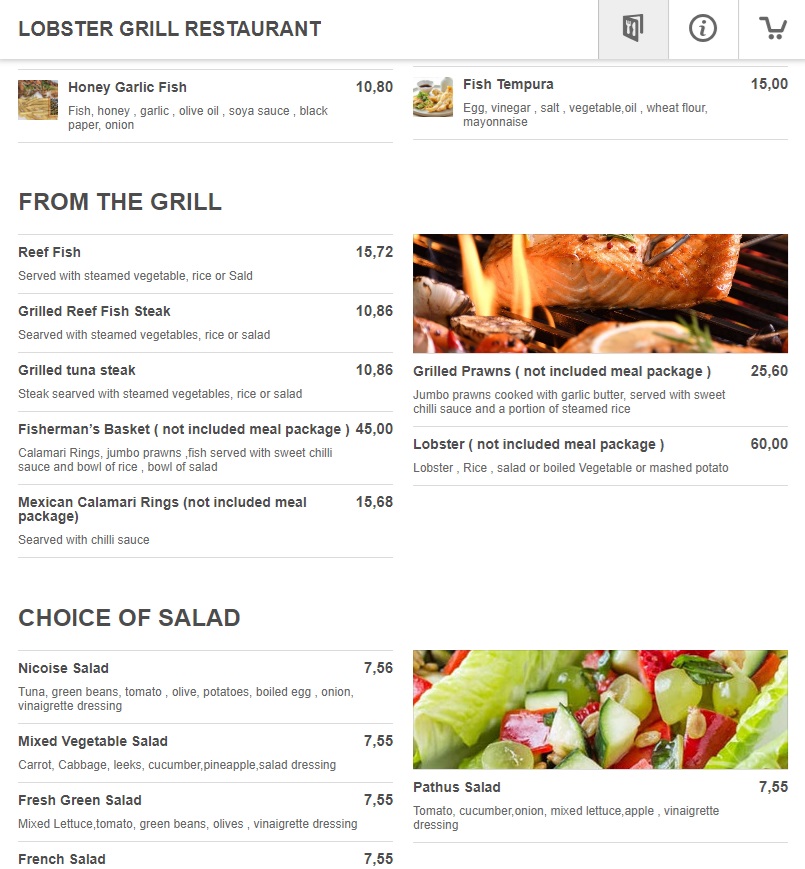Open the shopping cart
Image resolution: width=805 pixels, height=869 pixels.
coord(773,29)
